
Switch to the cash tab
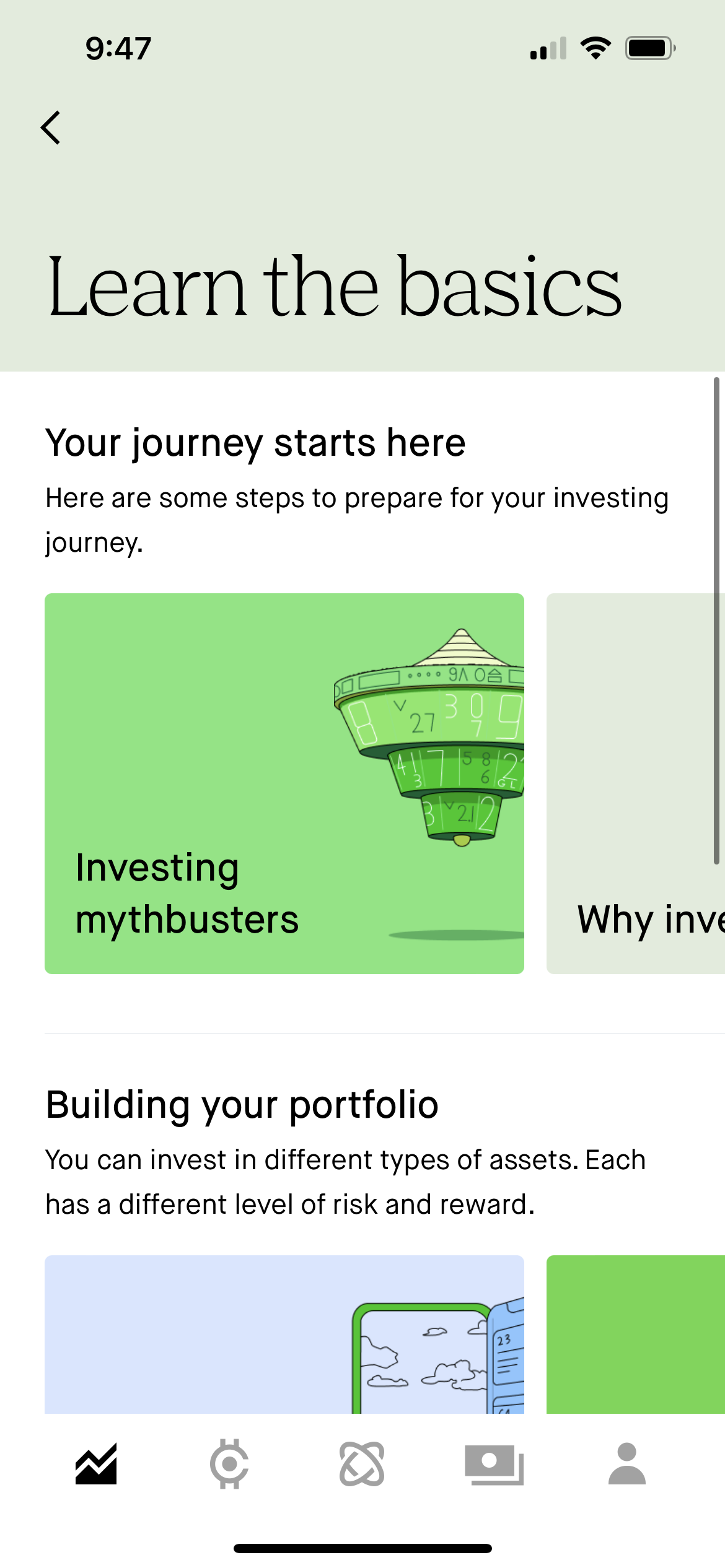pos(494,1464)
